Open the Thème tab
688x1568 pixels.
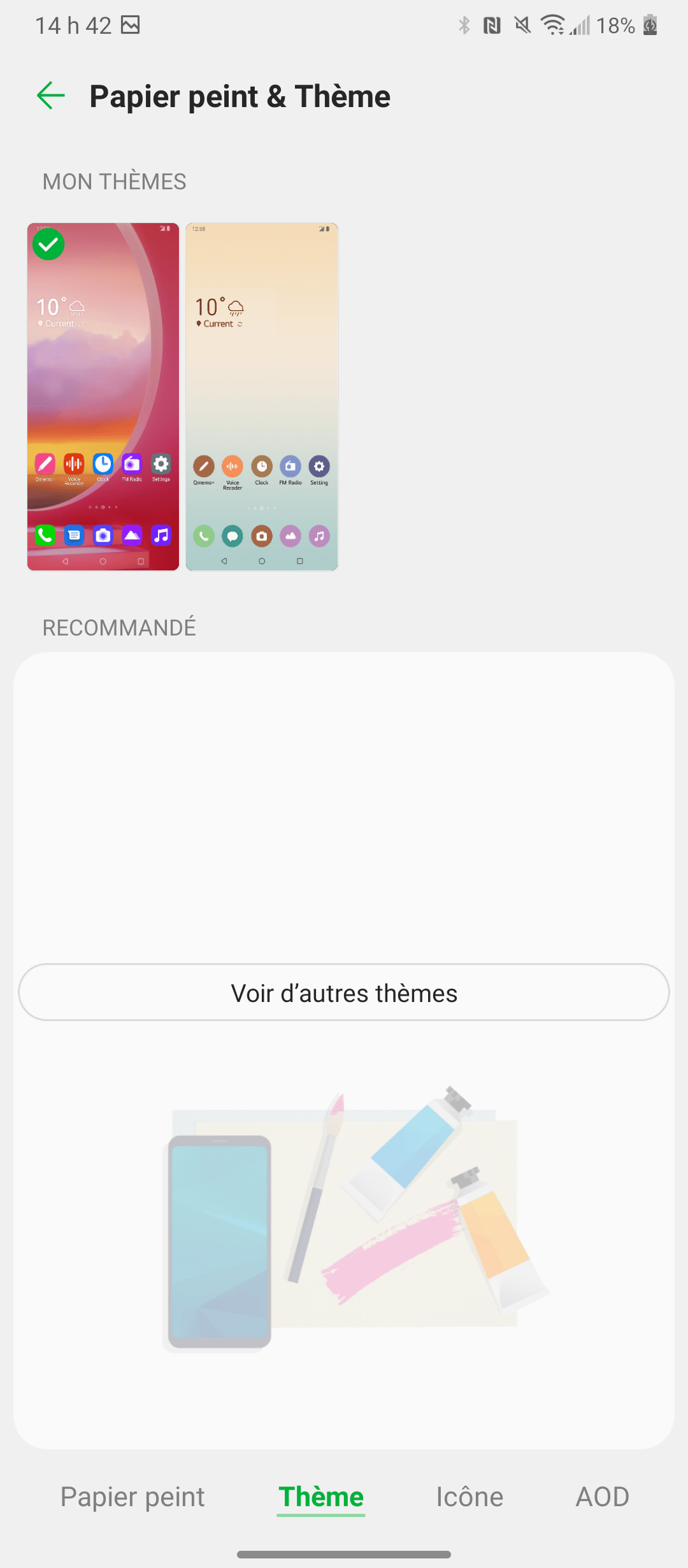[x=321, y=1497]
